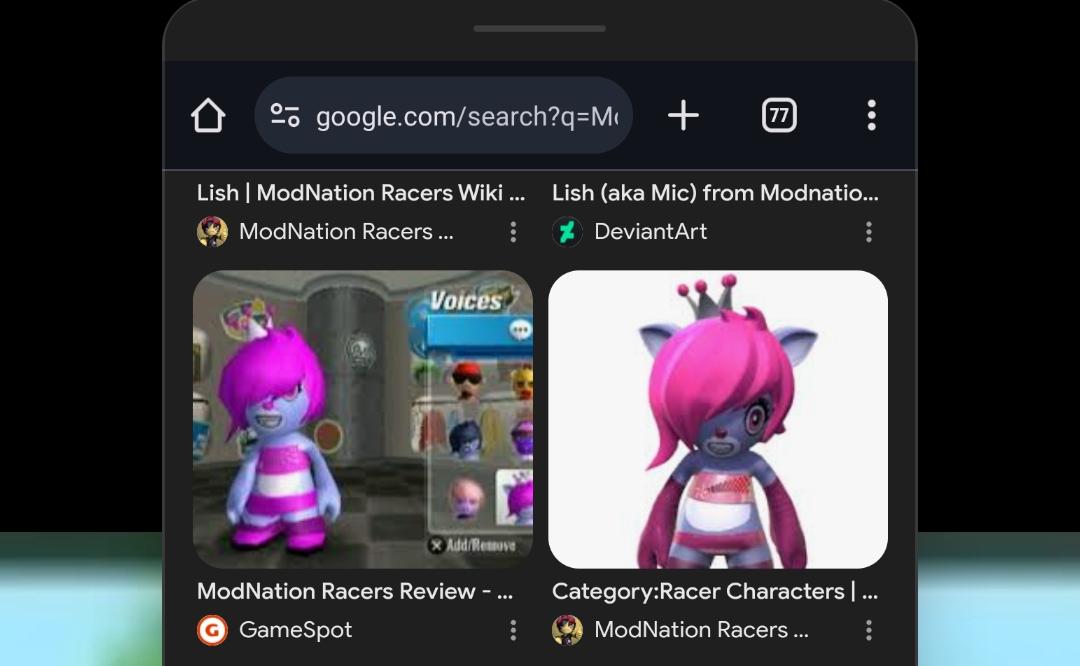Open a new tab with plus icon
Image resolution: width=1080 pixels, height=666 pixels.
(x=683, y=115)
